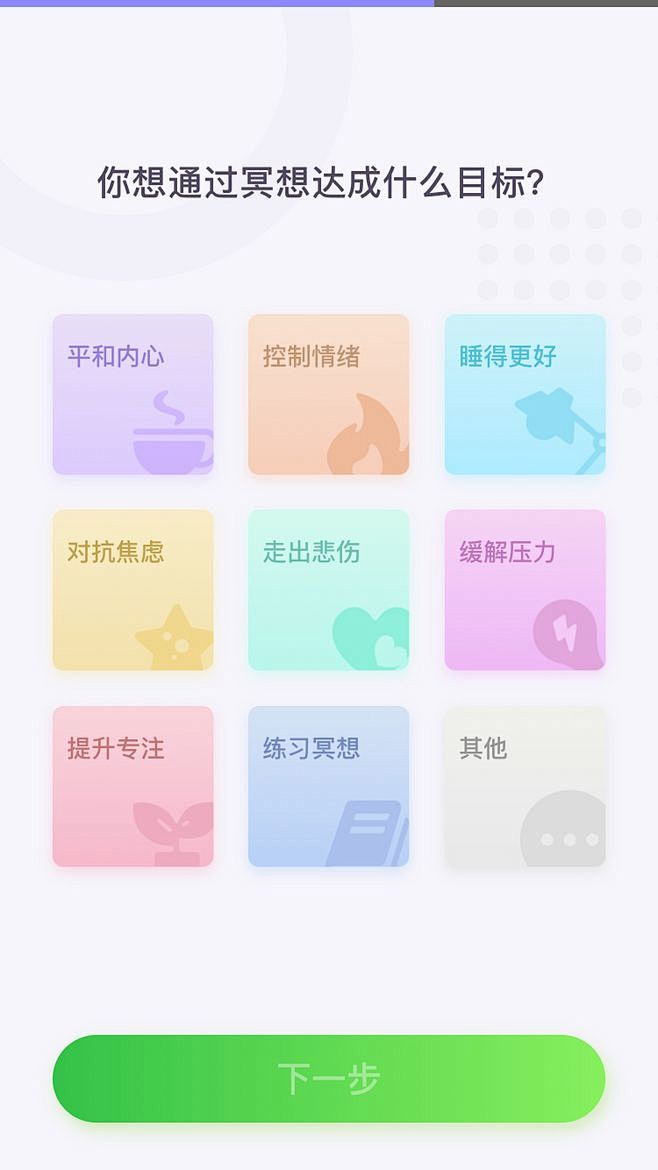
Task: Pick the 练习冥想 card
Action: pos(329,786)
